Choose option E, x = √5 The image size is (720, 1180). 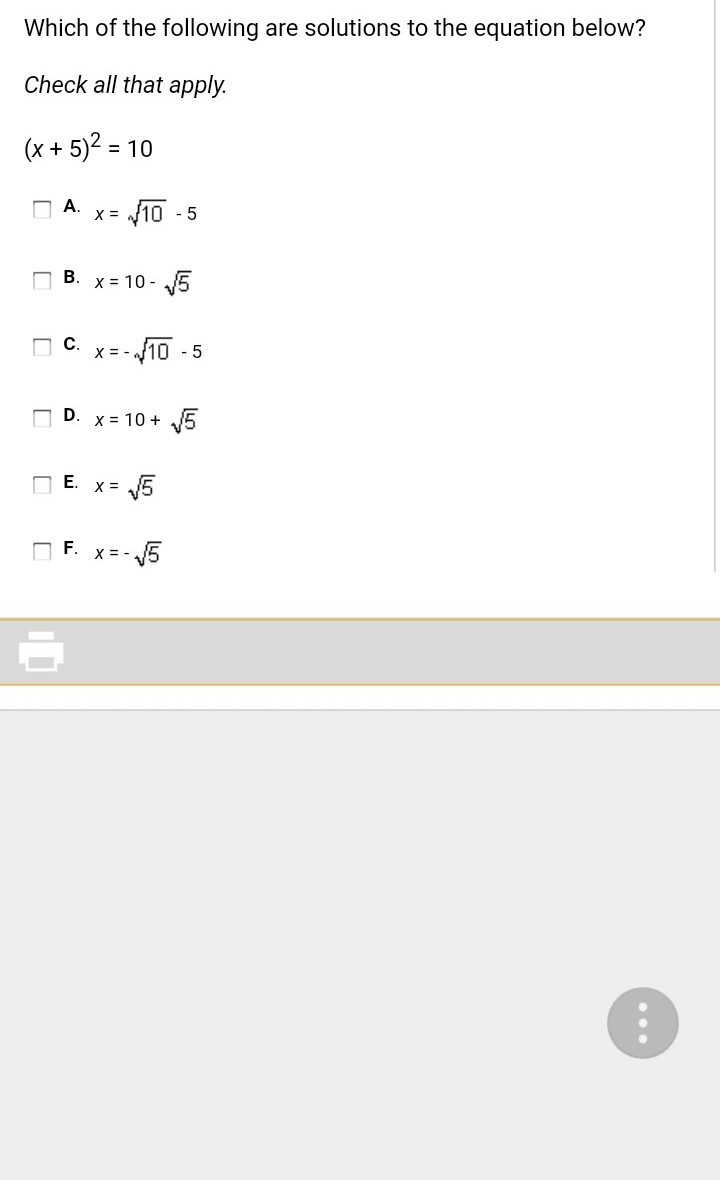pyautogui.click(x=42, y=485)
